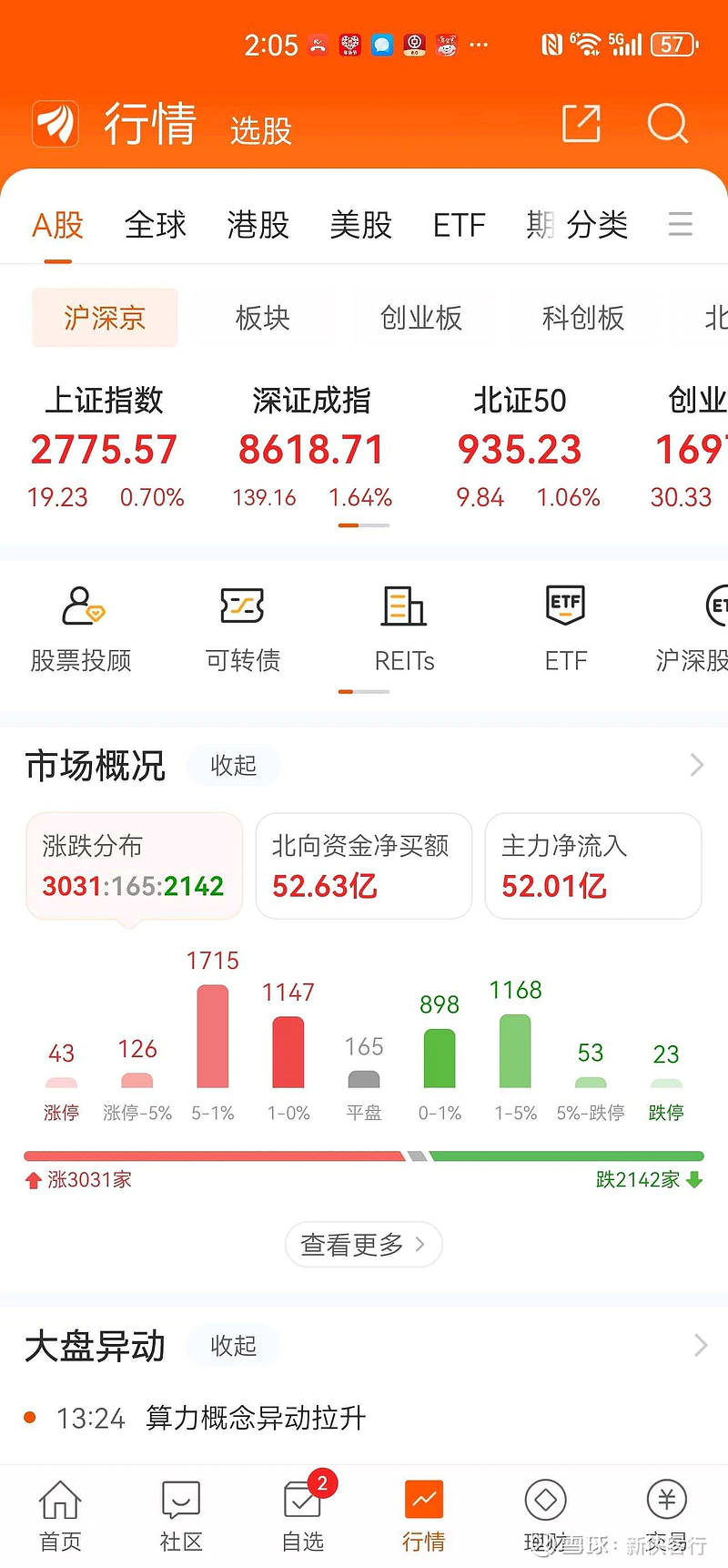Collapse 市场概况 with 收起 button
Screen dimensions: 728x1568
(x=234, y=766)
